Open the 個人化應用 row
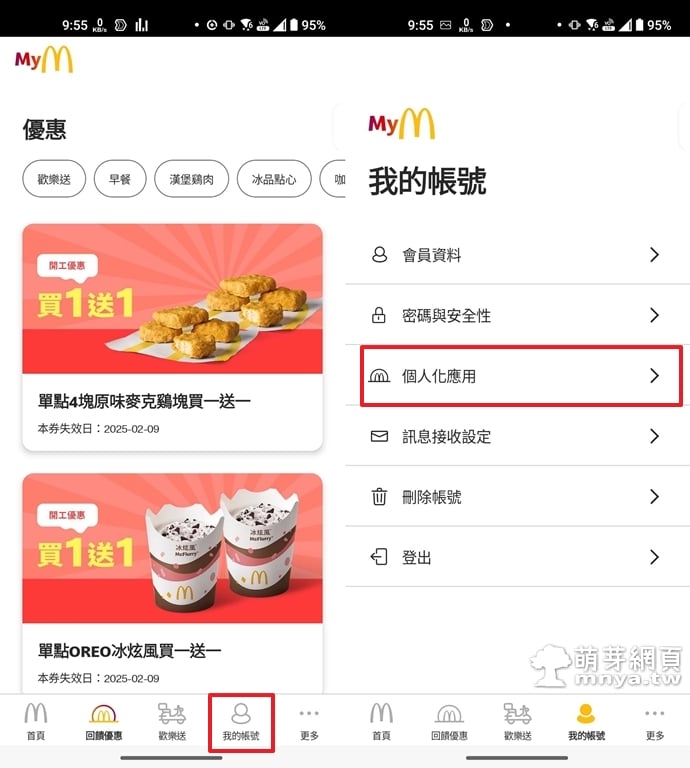Image resolution: width=690 pixels, height=768 pixels. [517, 376]
